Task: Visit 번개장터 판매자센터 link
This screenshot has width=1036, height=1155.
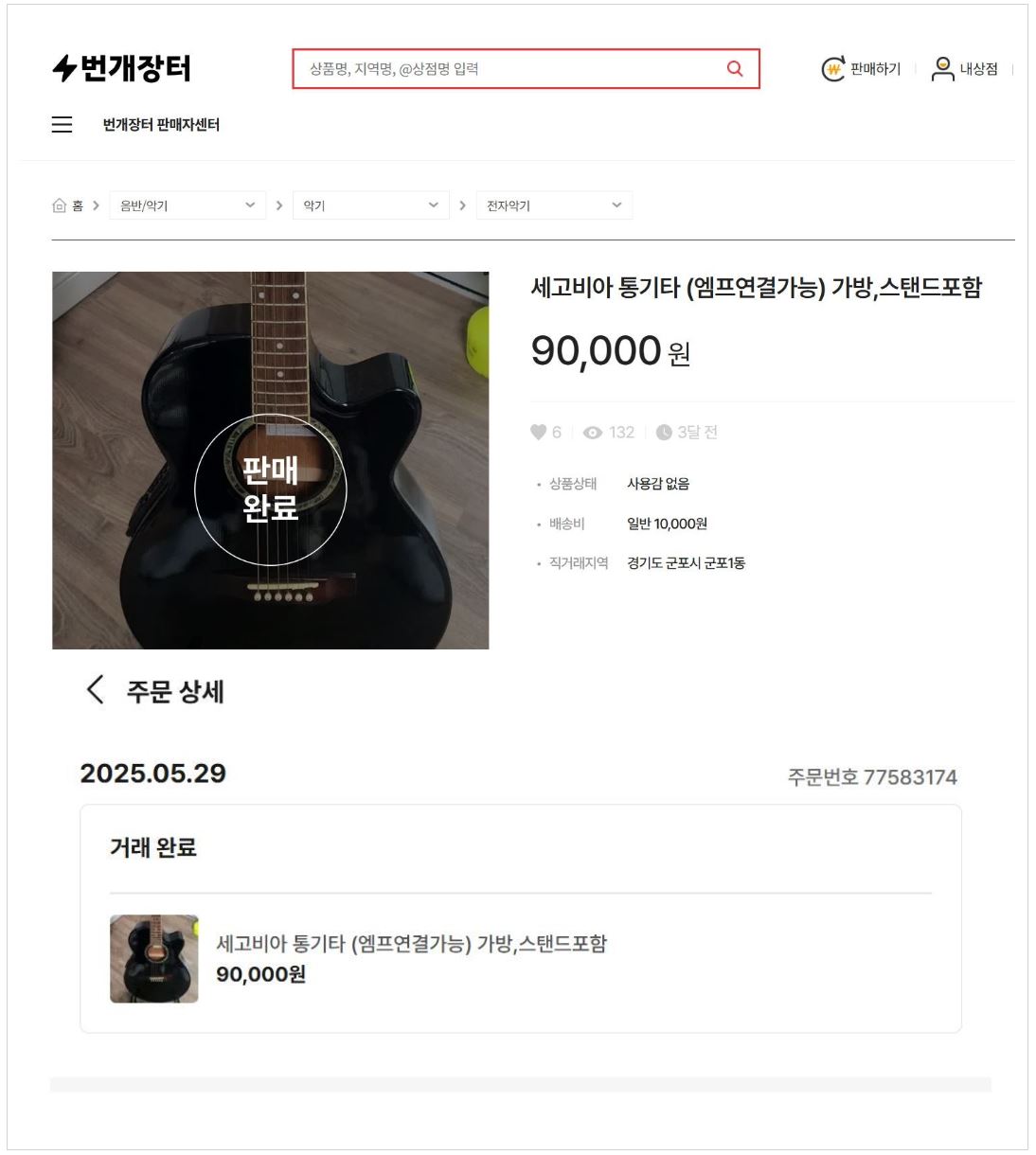Action: click(x=161, y=125)
